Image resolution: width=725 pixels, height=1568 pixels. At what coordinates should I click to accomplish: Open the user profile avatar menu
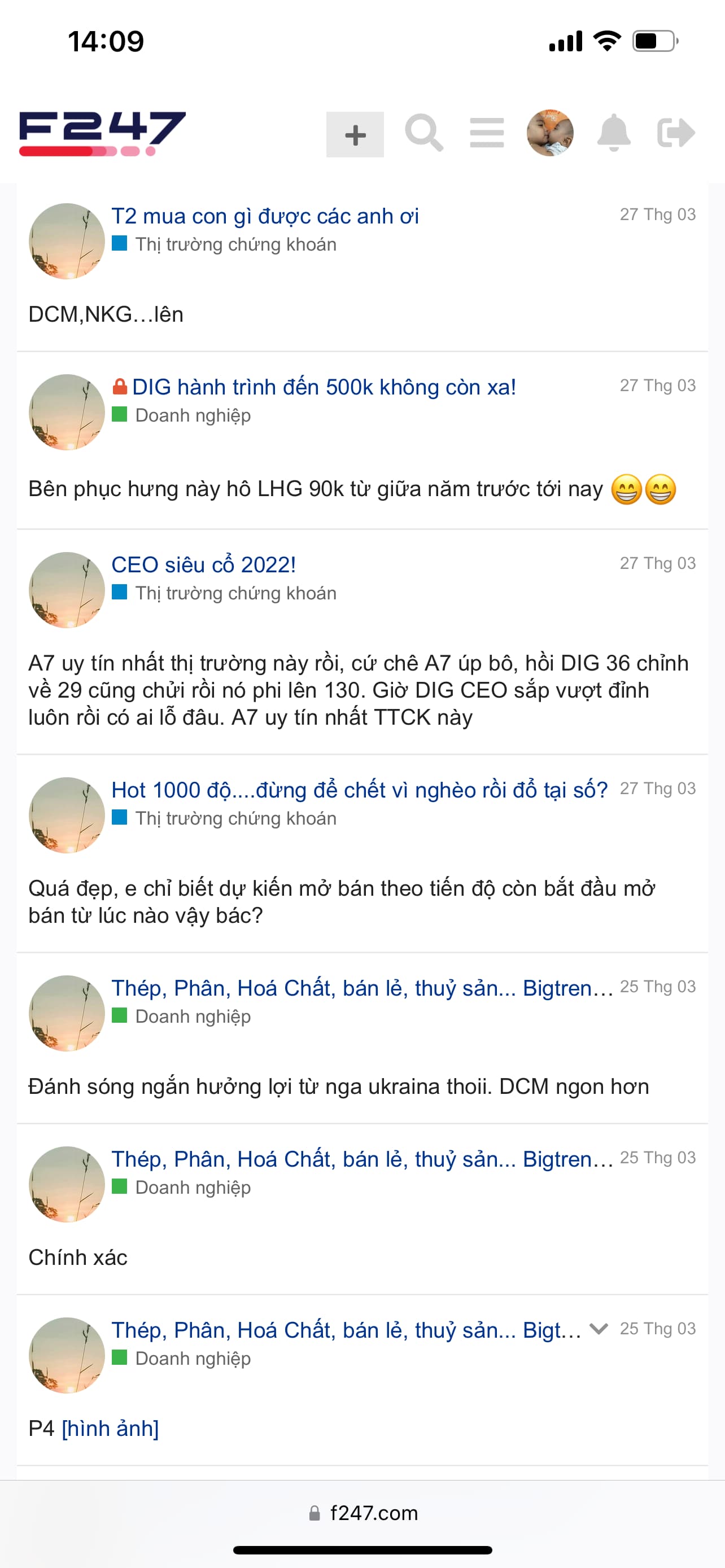tap(550, 133)
